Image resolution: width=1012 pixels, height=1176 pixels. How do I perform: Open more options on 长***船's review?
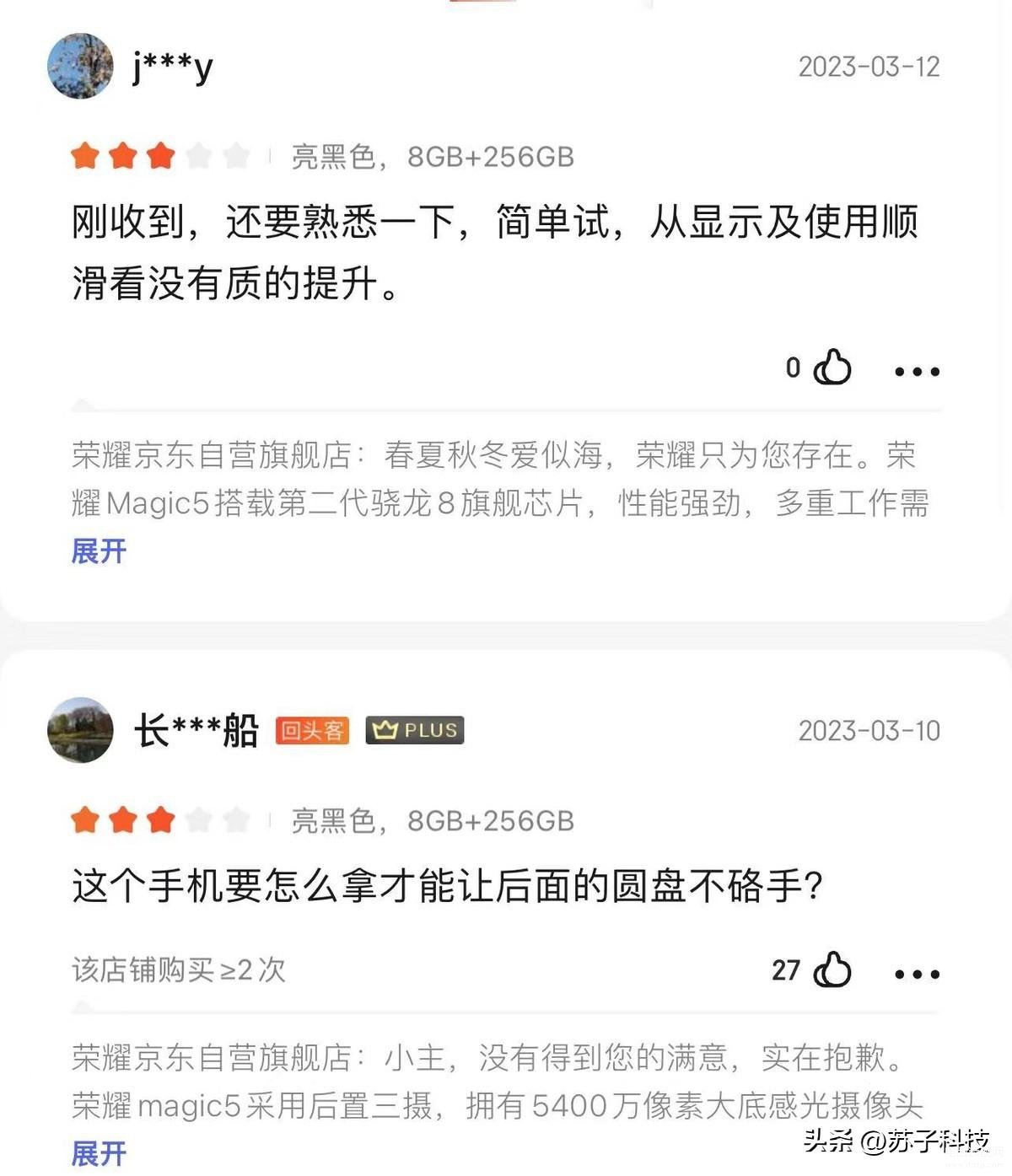(917, 974)
